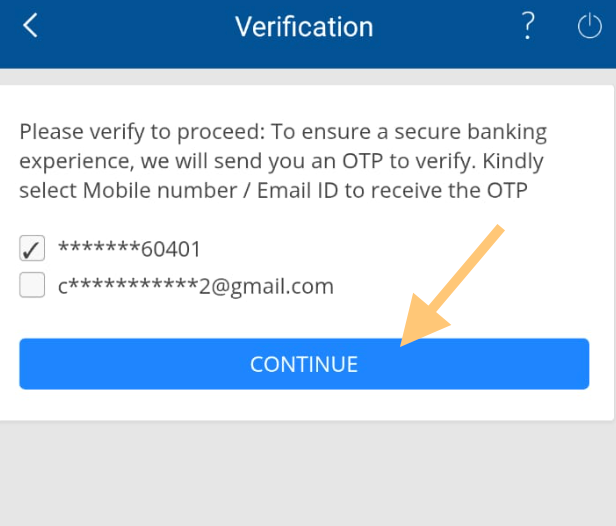
Task: Go back using the header arrow
Action: (30, 26)
